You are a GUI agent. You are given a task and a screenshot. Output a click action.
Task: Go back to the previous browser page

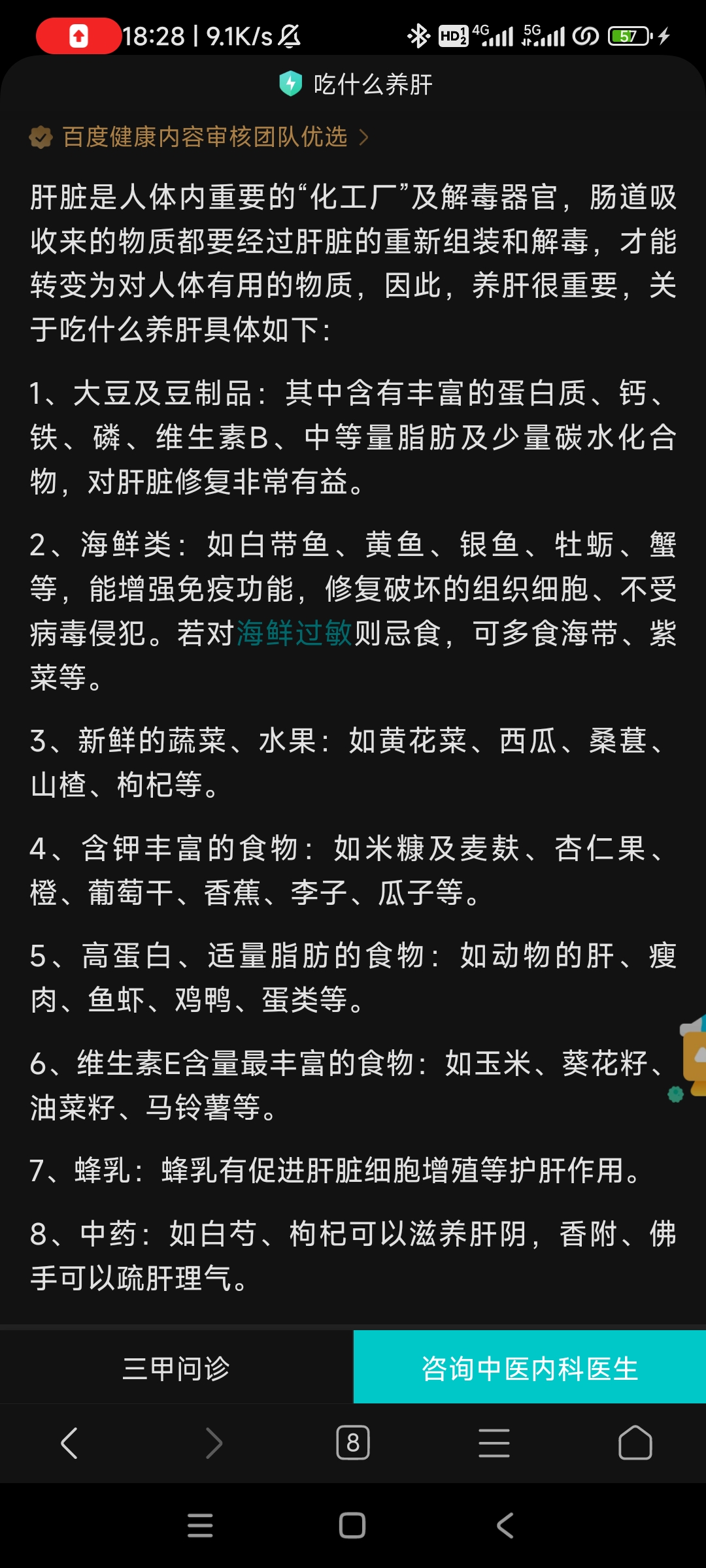69,1443
